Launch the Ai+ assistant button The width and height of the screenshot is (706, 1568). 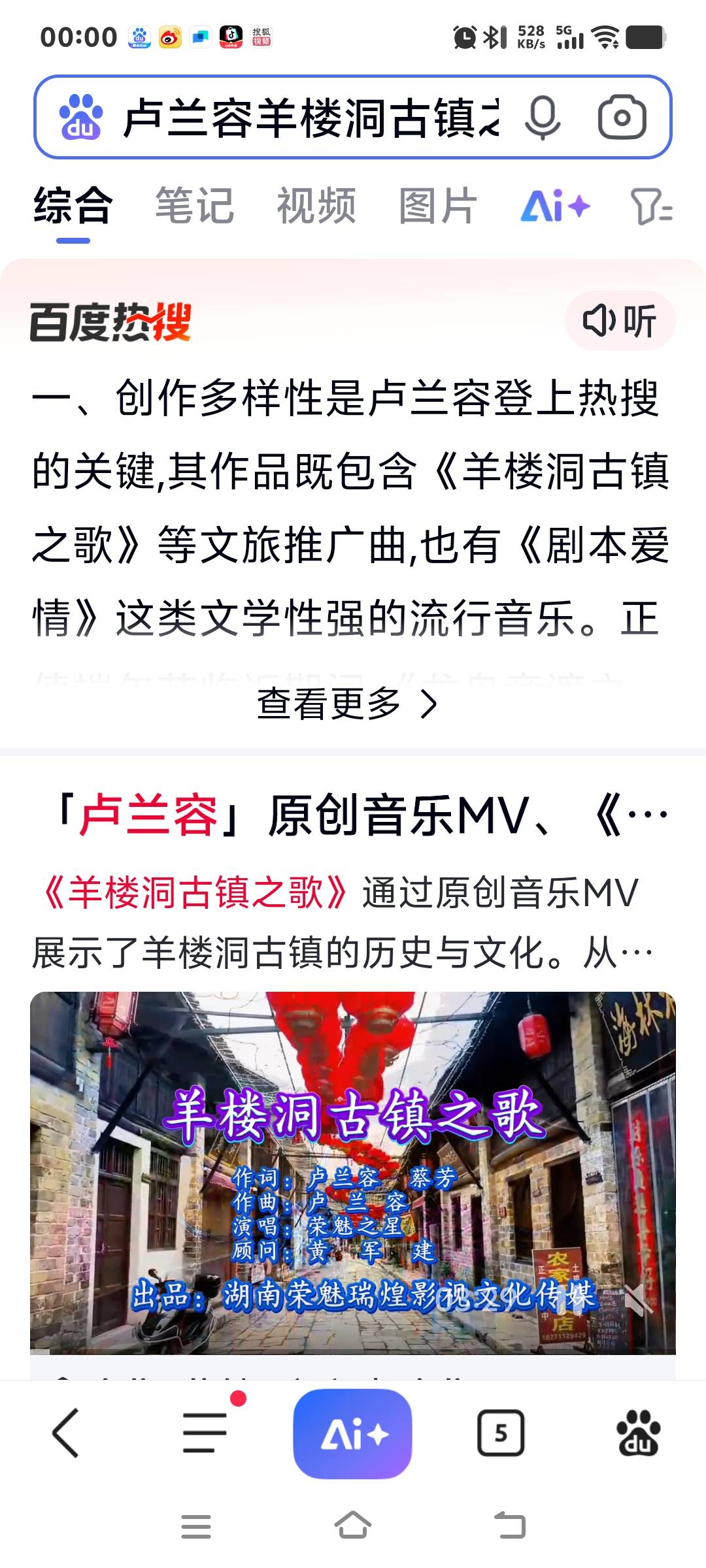click(x=353, y=1433)
